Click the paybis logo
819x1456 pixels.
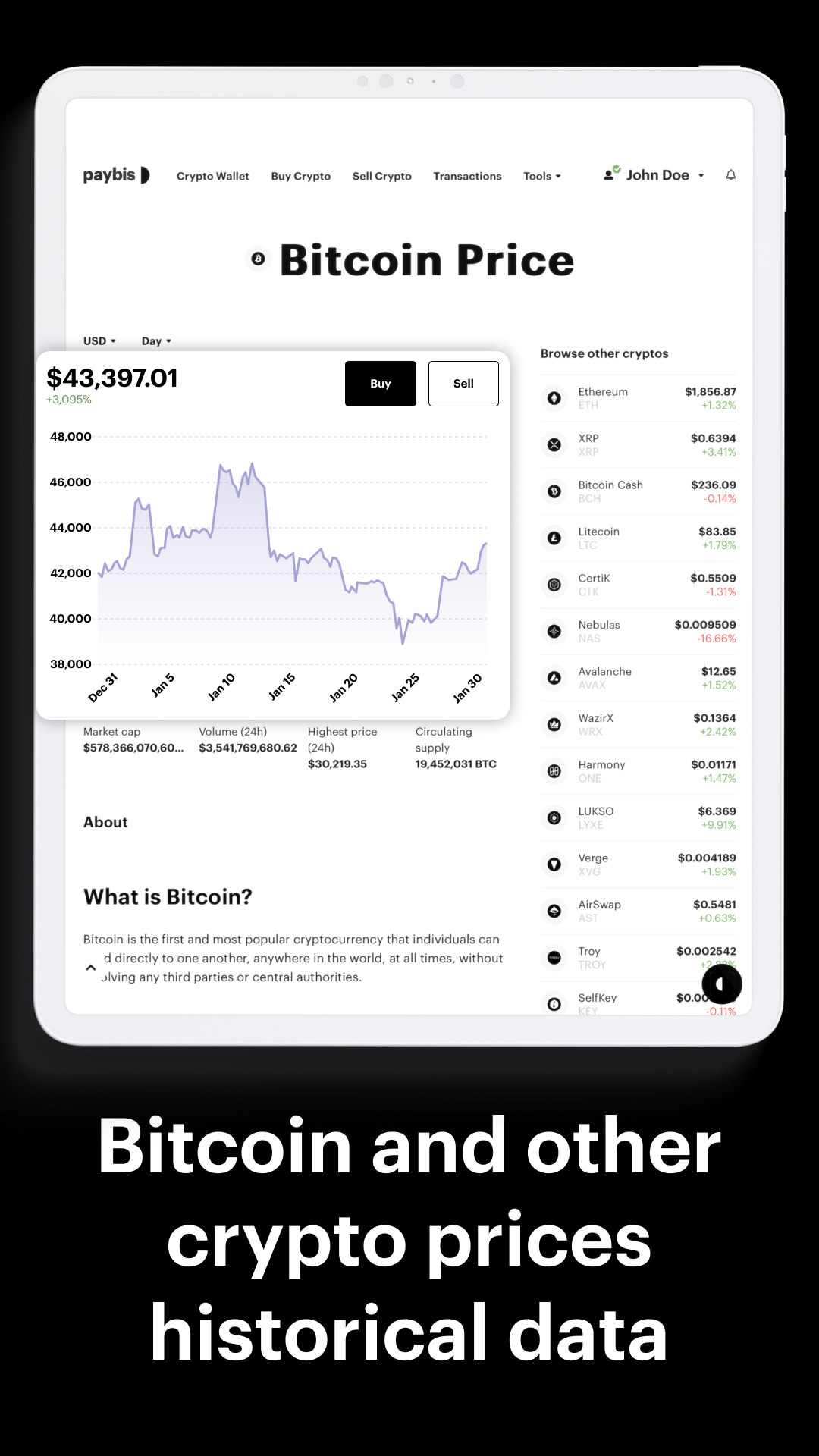[115, 175]
